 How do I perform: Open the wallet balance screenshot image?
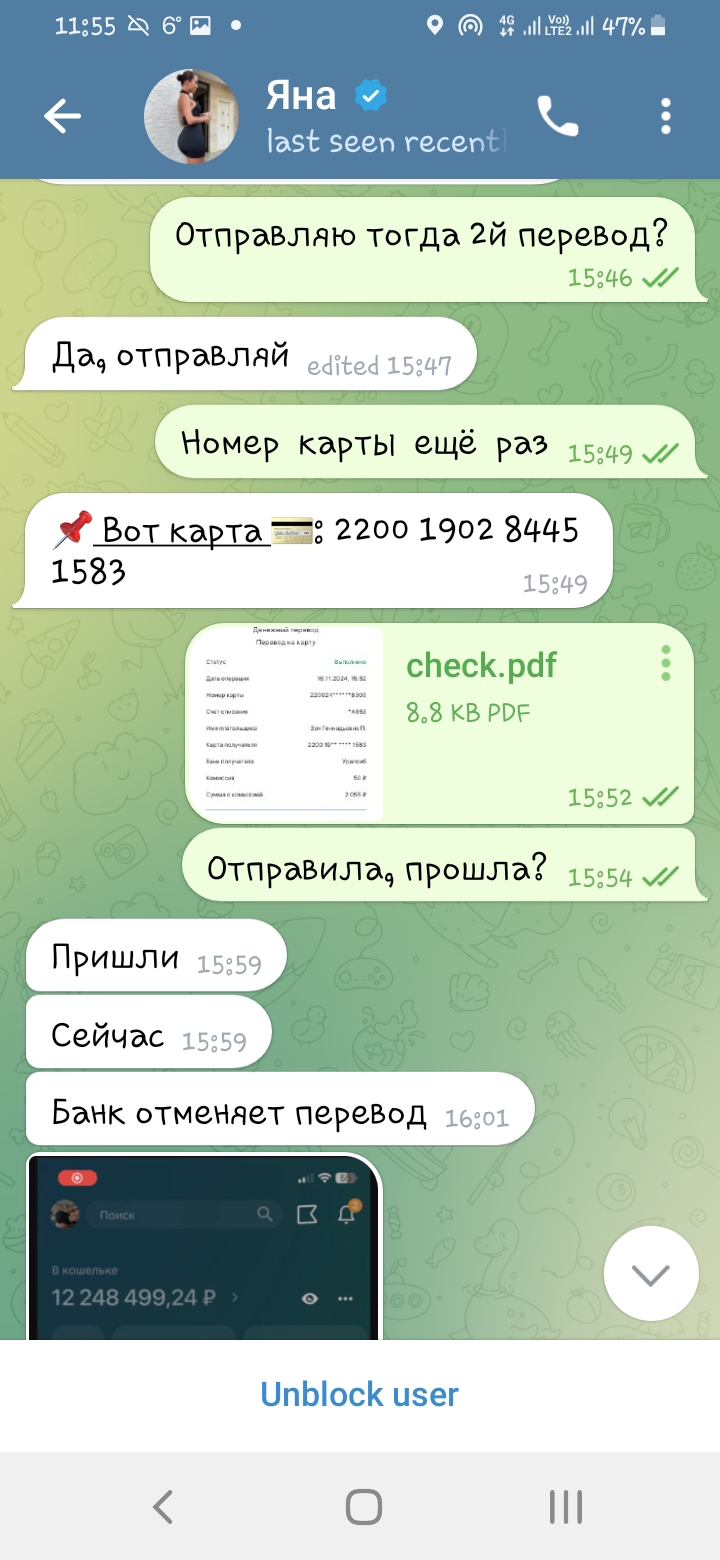[204, 1247]
